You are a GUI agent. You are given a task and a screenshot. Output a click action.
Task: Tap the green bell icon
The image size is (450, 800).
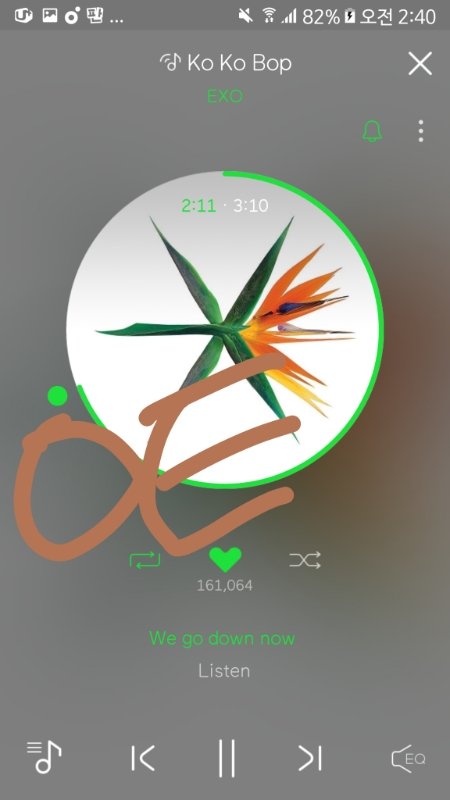coord(372,131)
